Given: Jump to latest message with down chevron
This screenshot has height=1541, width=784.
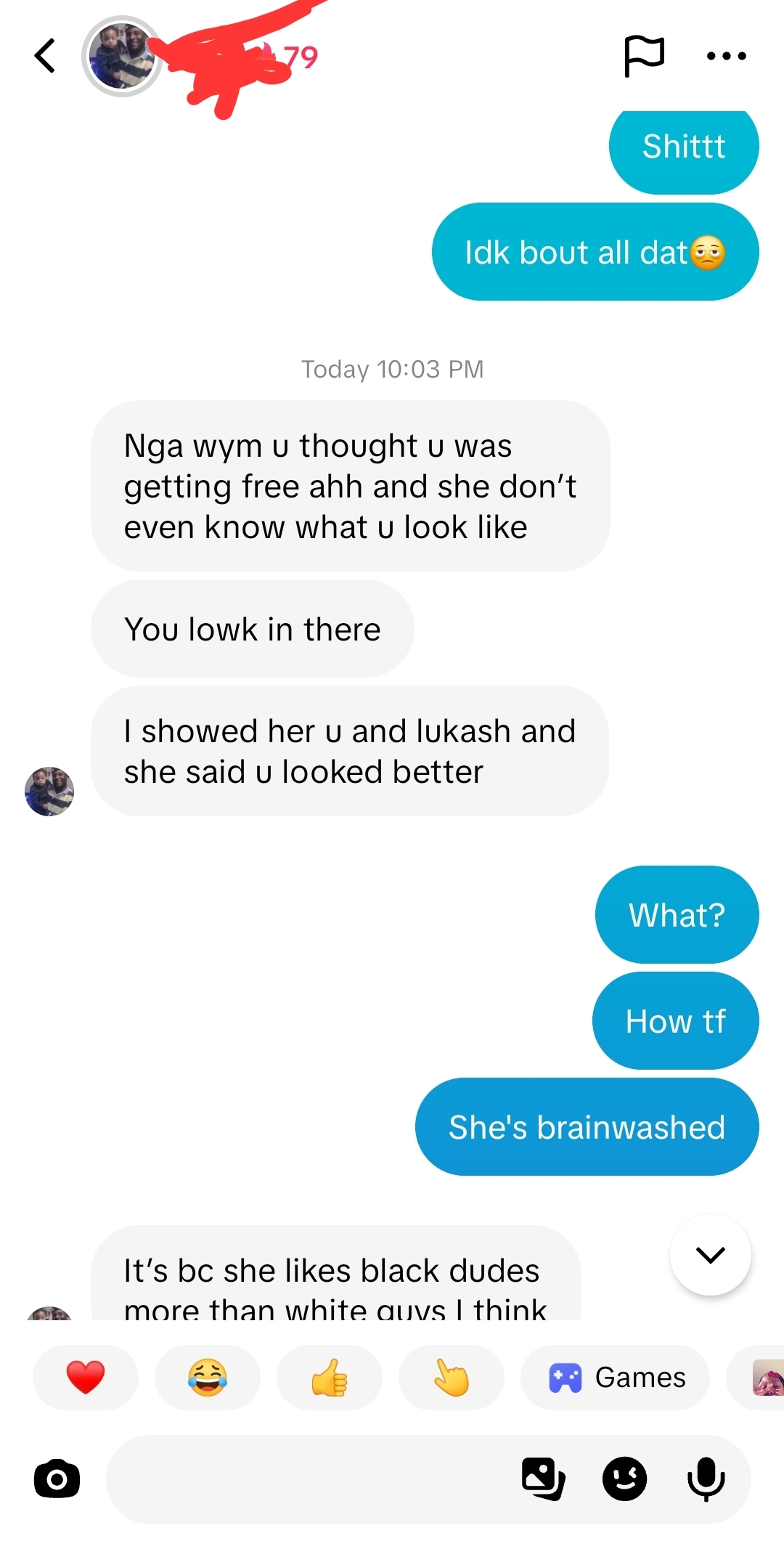Looking at the screenshot, I should click(x=710, y=1255).
